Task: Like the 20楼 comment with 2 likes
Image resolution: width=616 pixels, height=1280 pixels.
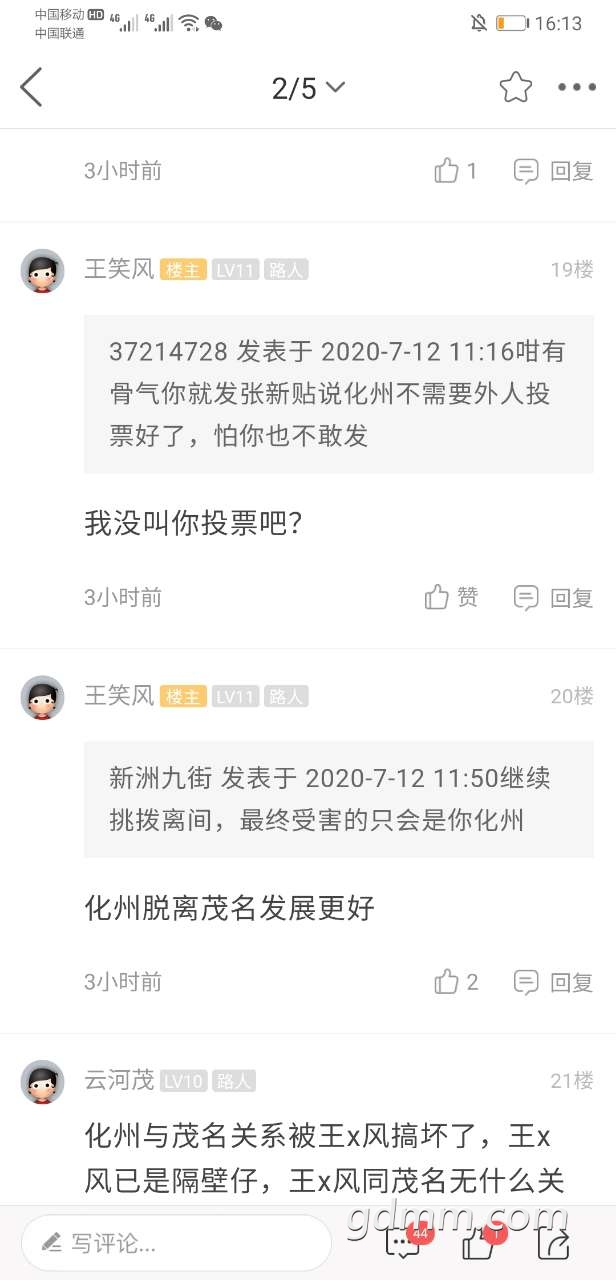Action: tap(456, 982)
